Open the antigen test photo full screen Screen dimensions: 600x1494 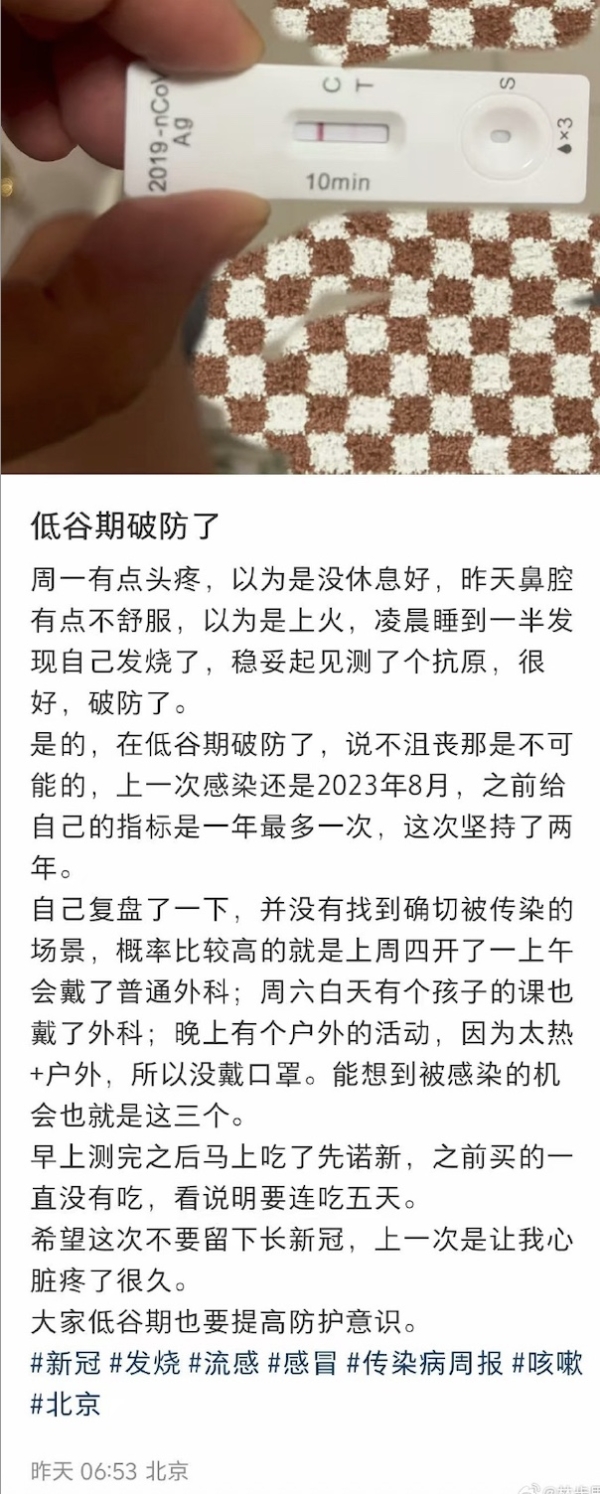(x=300, y=236)
